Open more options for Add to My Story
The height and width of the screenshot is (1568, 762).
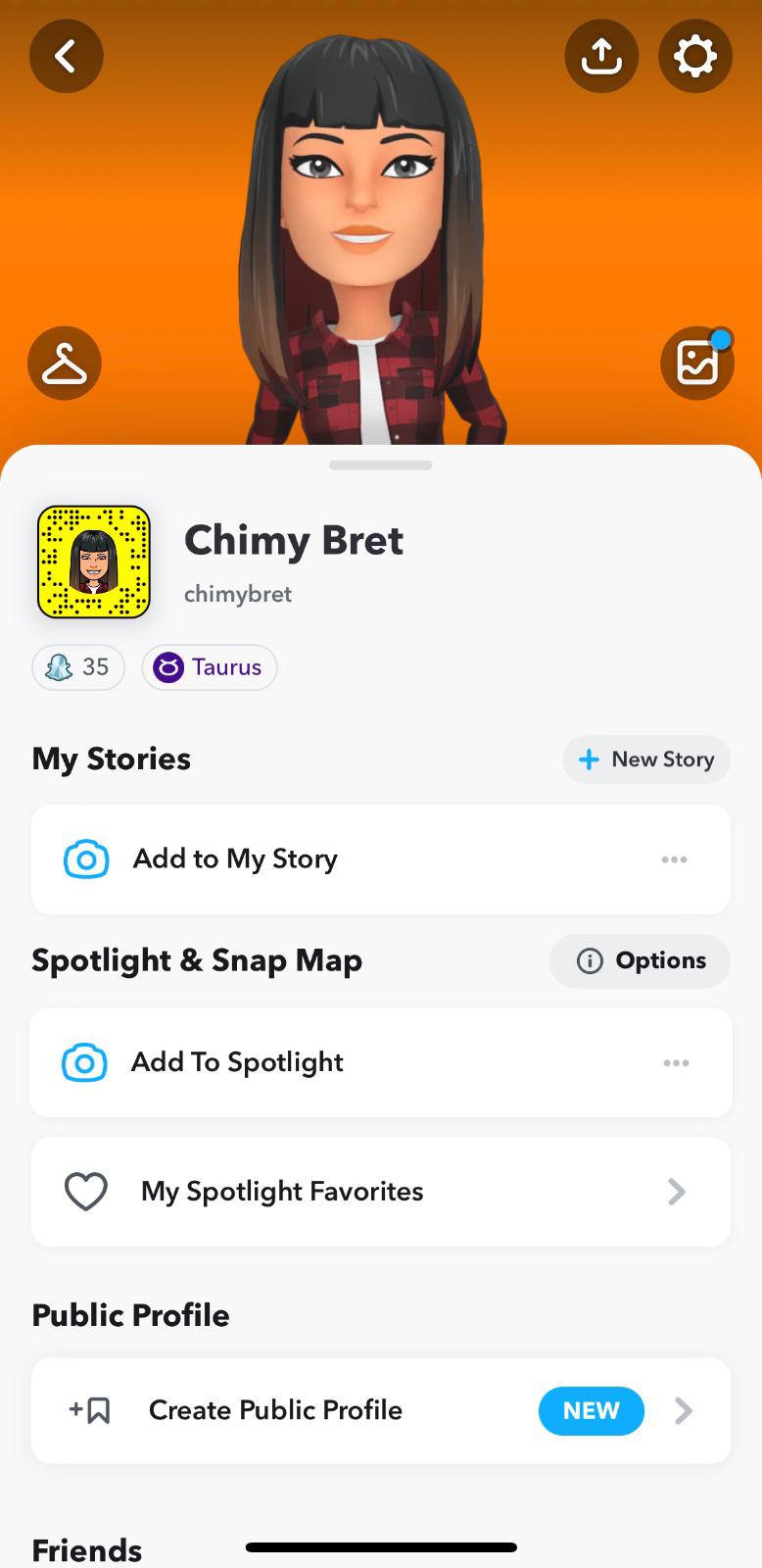tap(674, 859)
